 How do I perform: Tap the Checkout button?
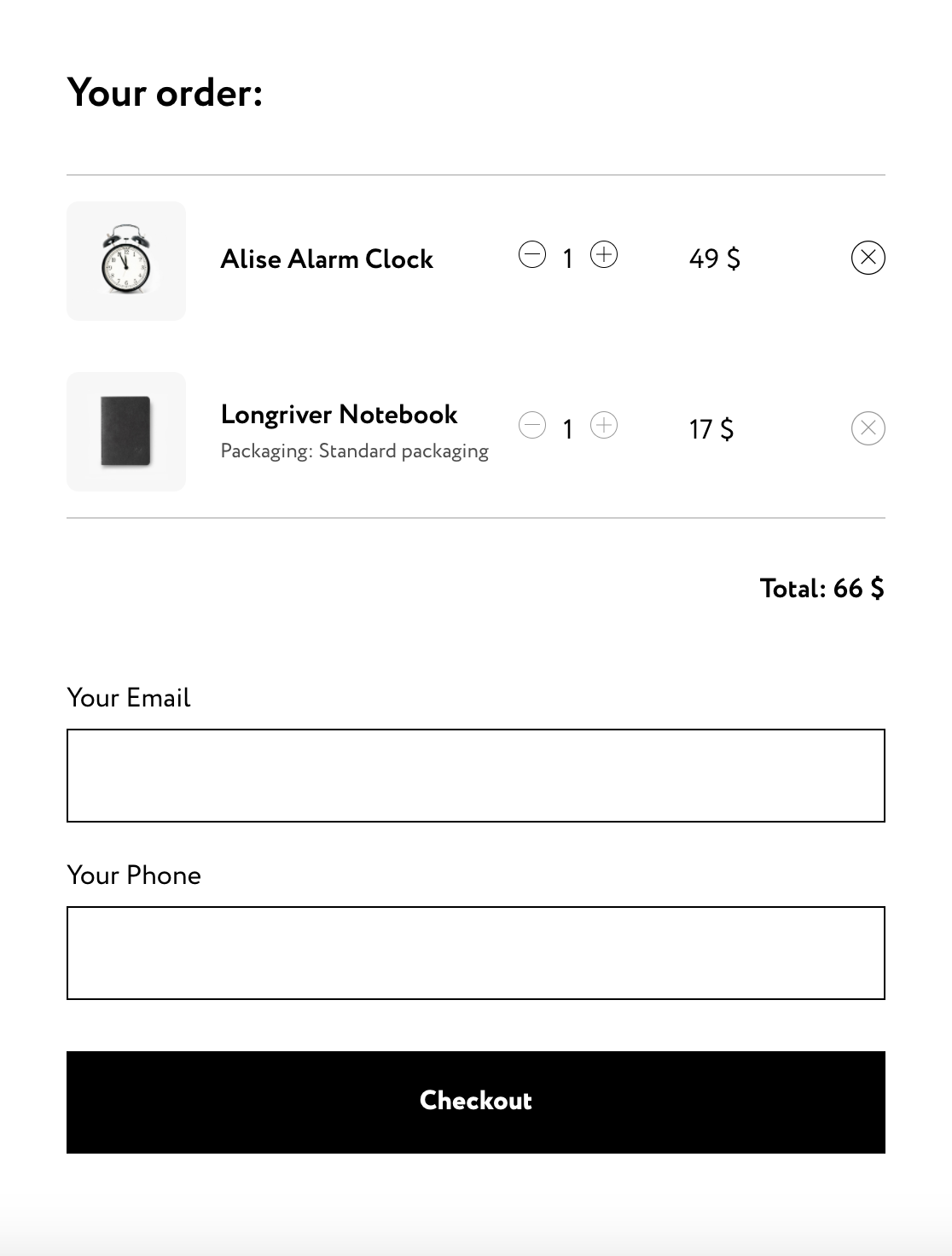pos(475,1102)
